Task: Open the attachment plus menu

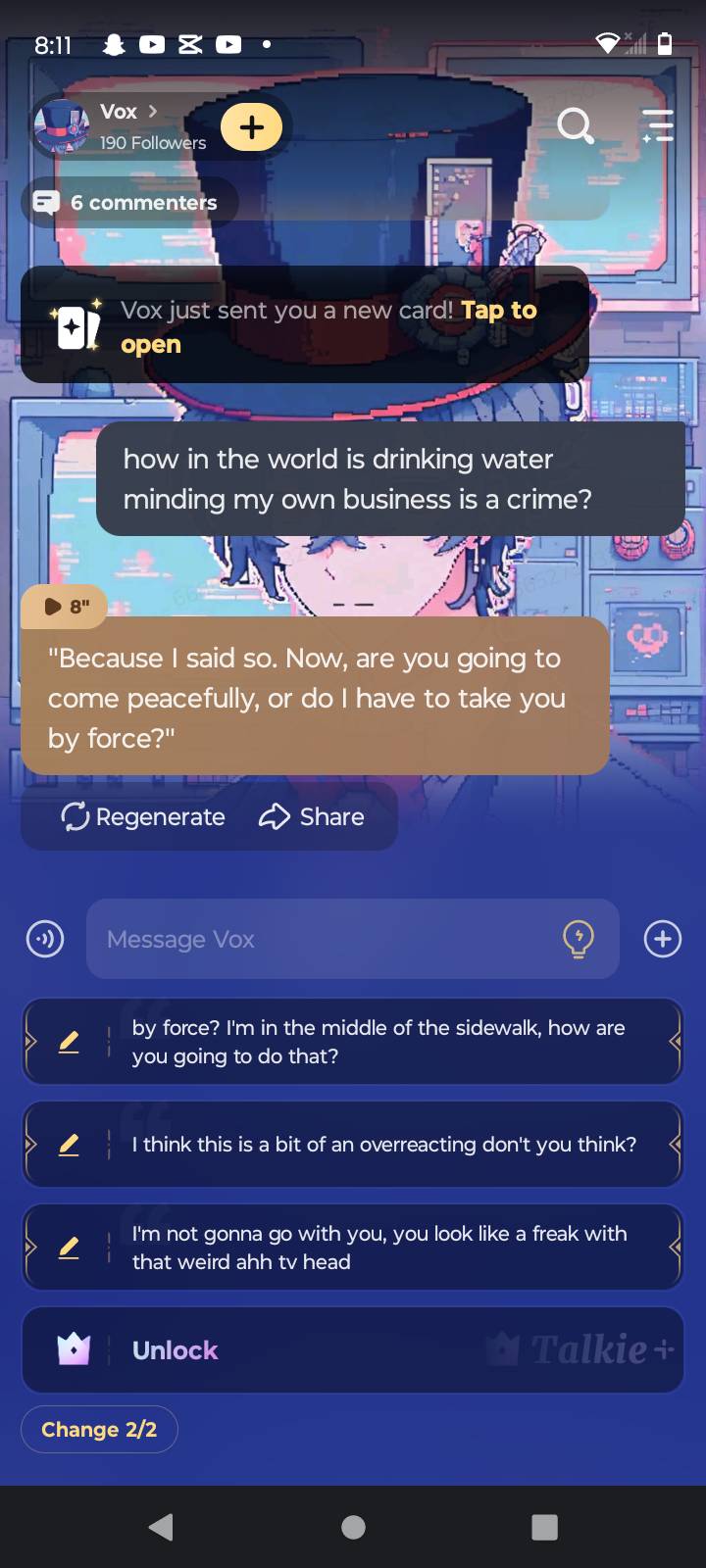Action: point(663,939)
